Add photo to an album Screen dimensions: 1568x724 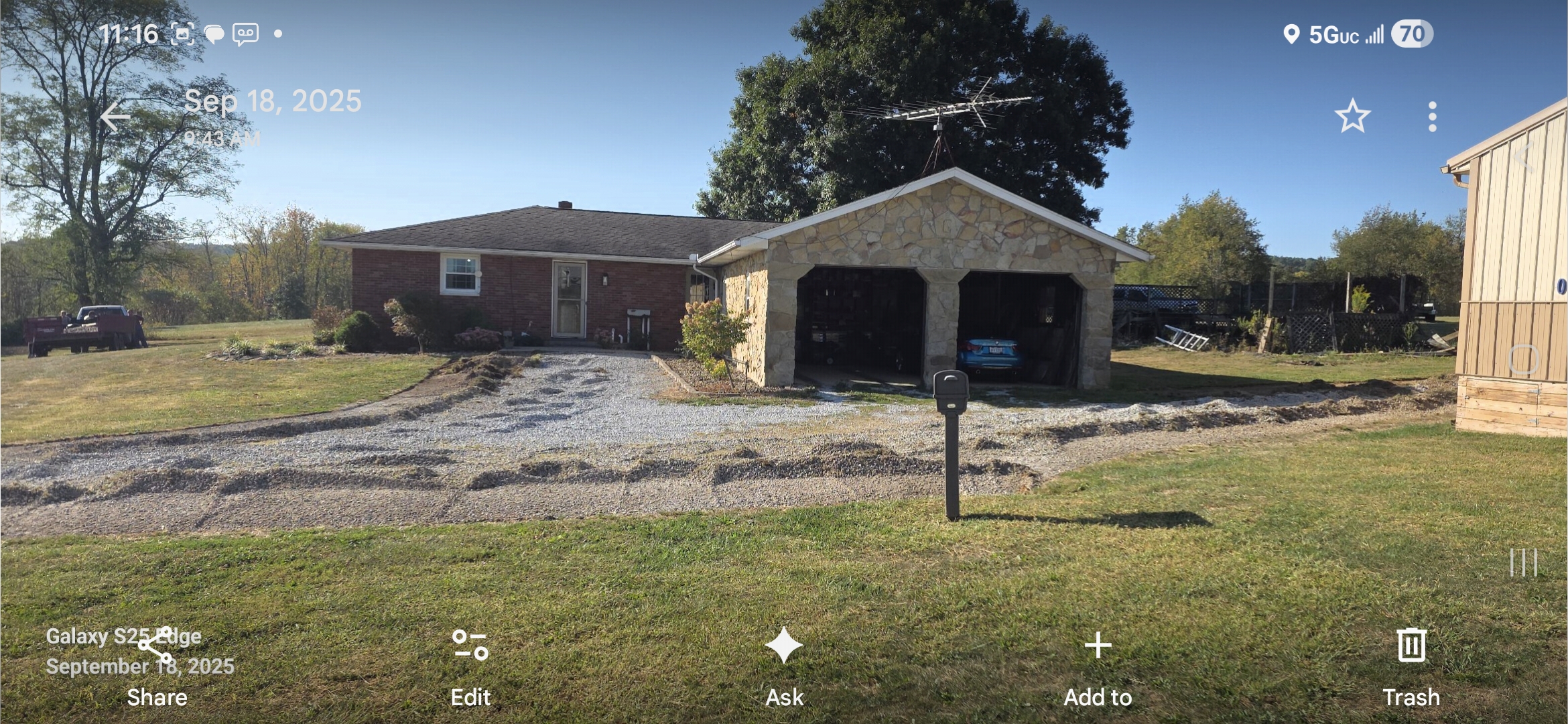click(1098, 665)
